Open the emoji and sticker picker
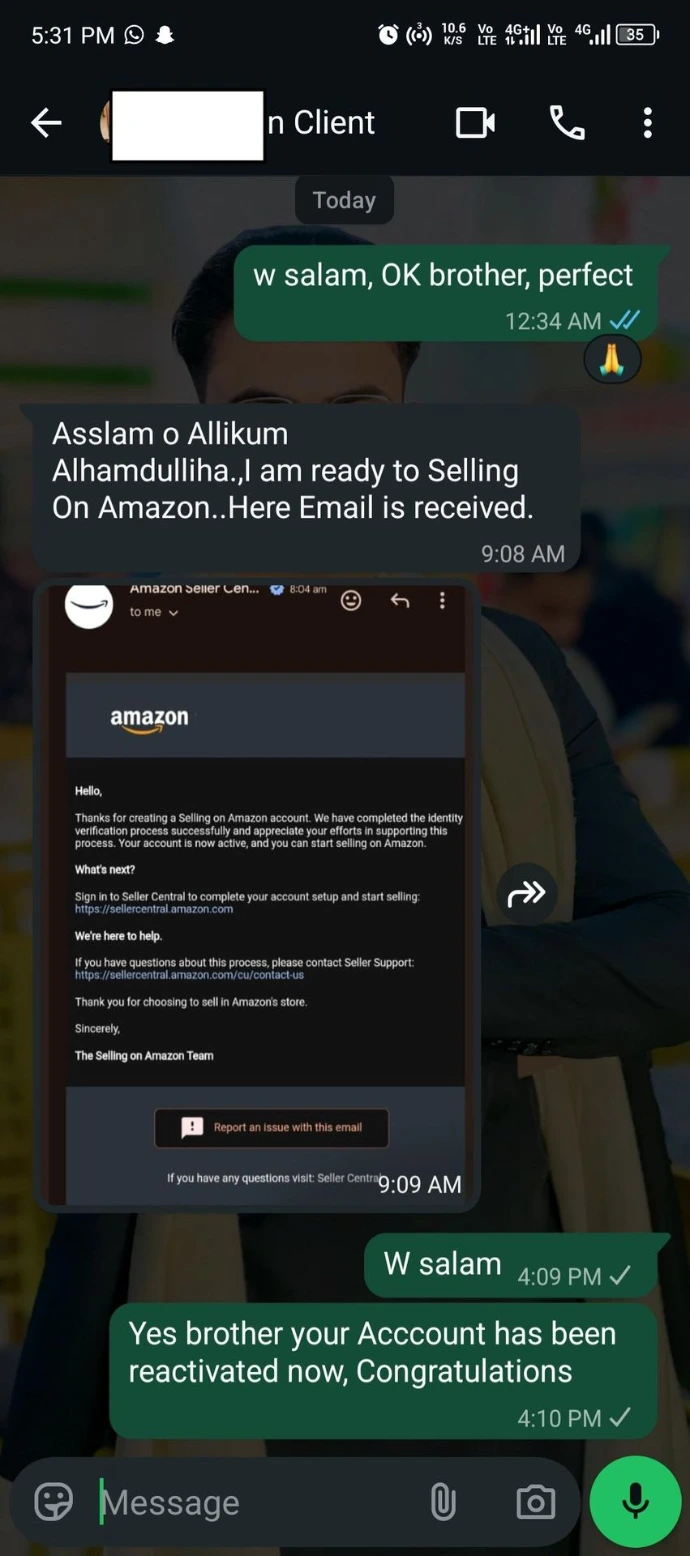 tap(54, 1501)
